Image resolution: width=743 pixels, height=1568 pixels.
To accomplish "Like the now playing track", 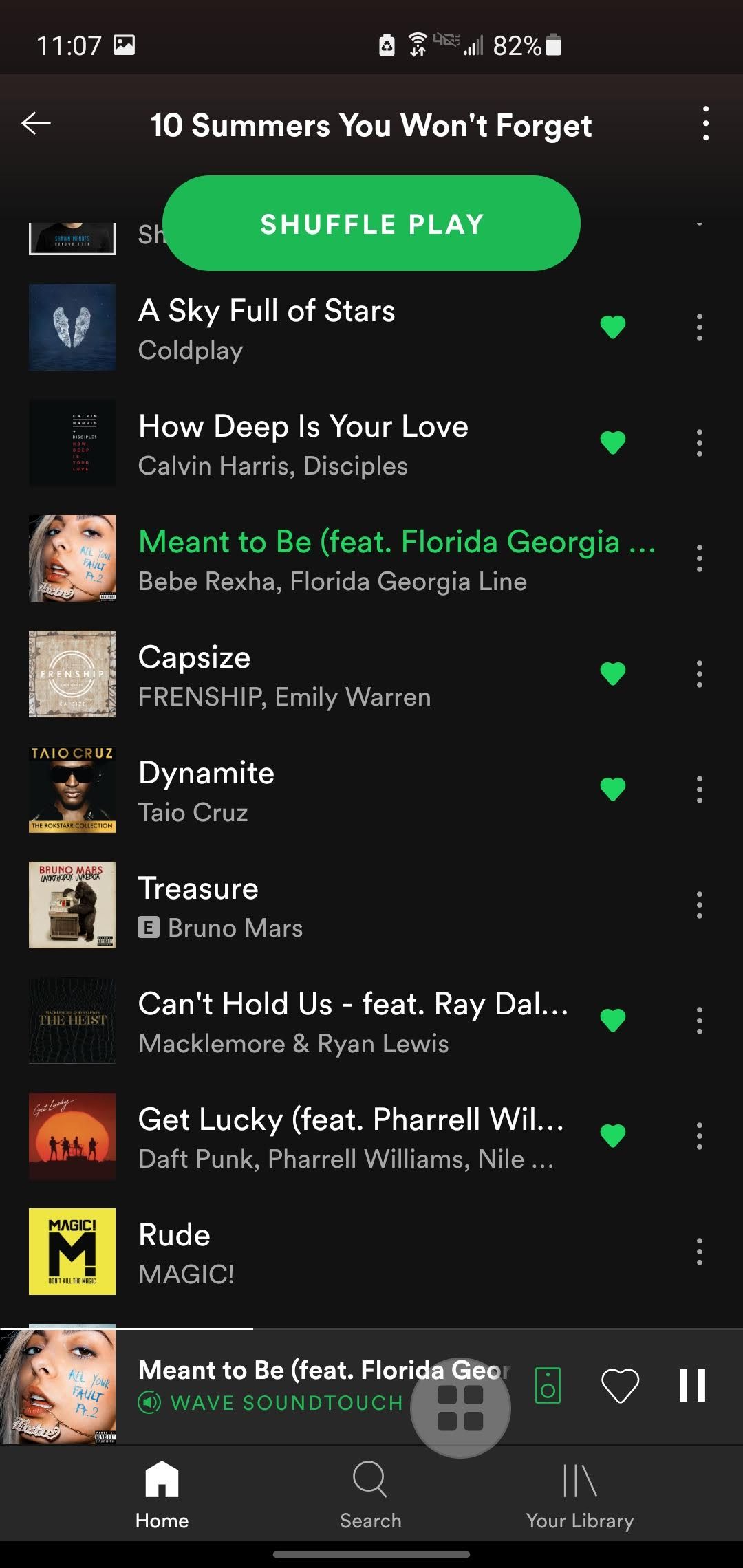I will [x=620, y=1385].
